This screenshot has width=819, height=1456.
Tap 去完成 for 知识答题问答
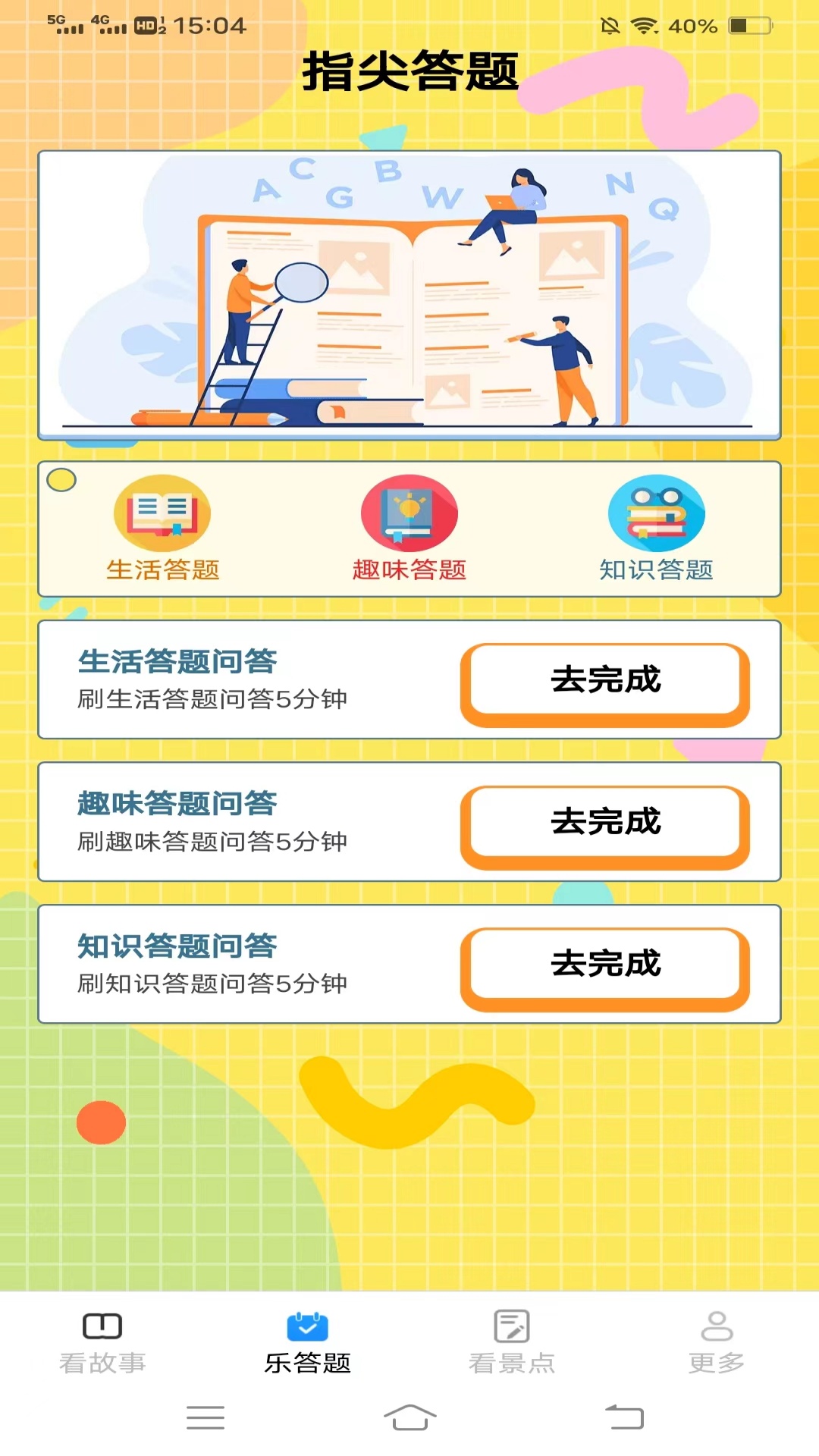(605, 965)
